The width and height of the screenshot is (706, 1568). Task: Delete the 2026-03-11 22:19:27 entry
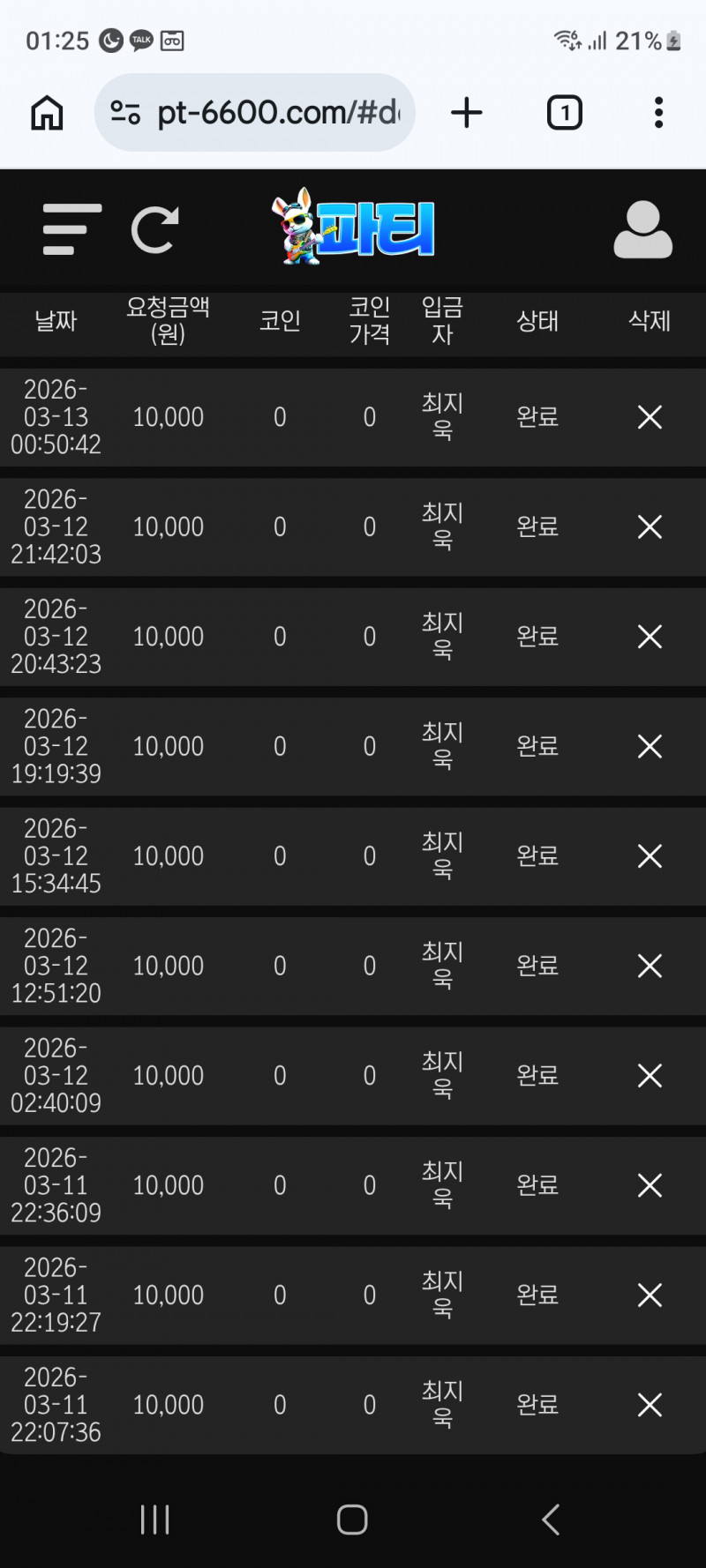[650, 1295]
